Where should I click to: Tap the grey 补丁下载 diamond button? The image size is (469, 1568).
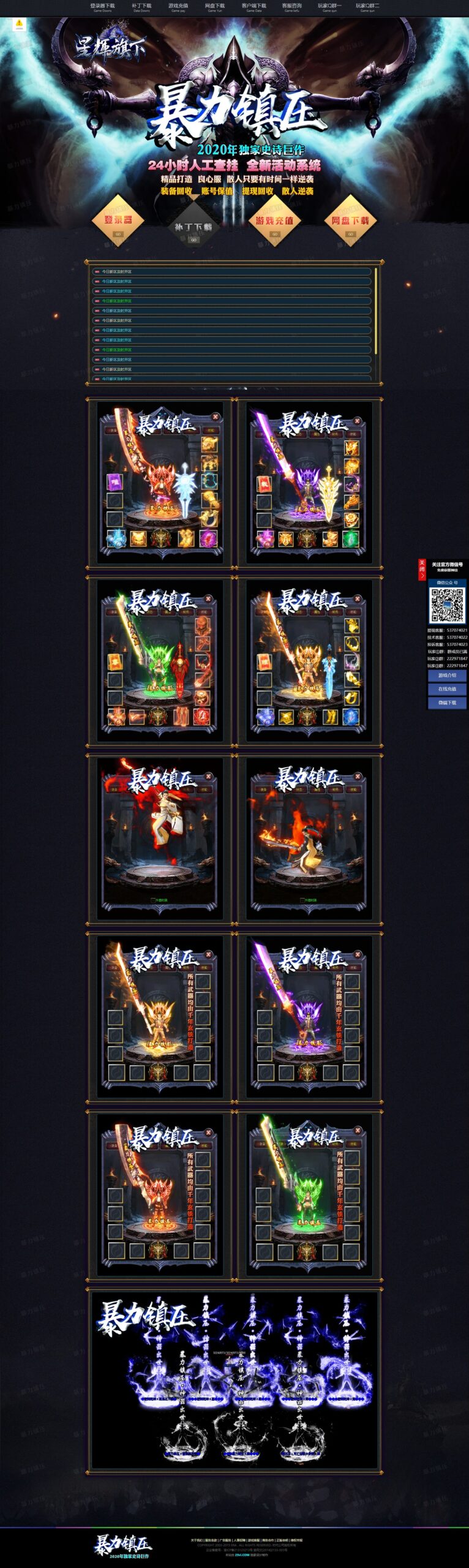point(193,228)
